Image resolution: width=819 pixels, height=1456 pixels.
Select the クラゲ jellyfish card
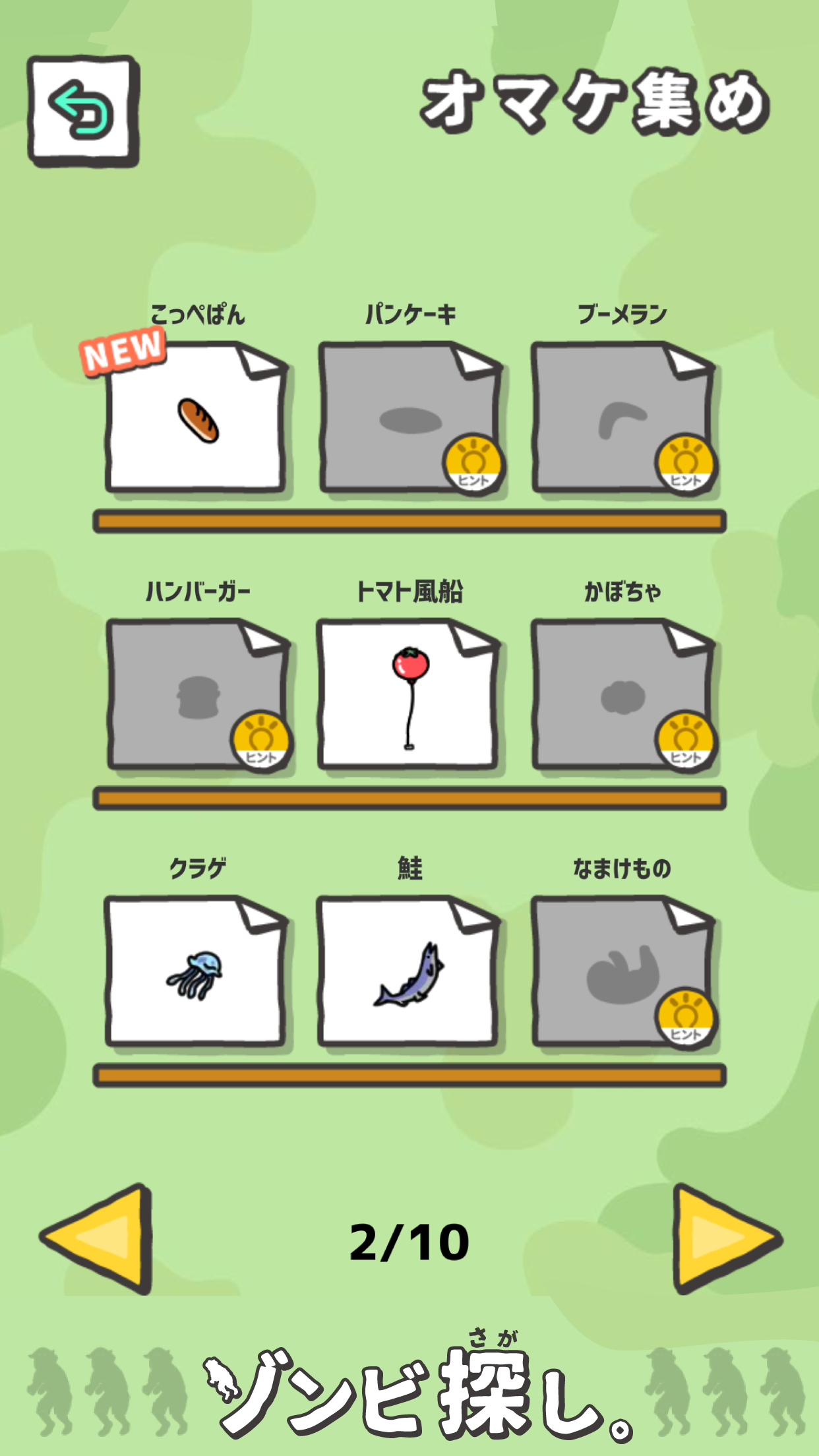click(x=196, y=976)
